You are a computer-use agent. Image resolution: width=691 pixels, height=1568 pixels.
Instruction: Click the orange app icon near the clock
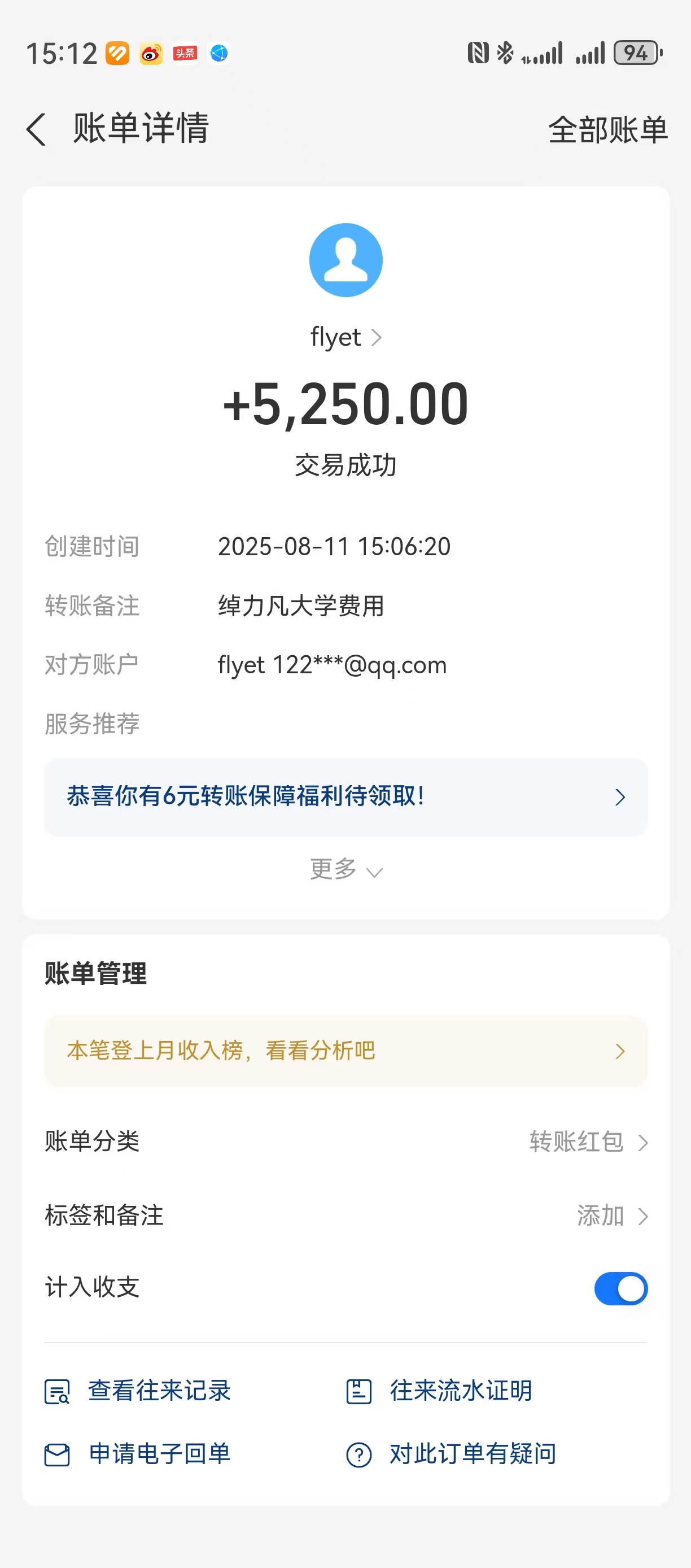(116, 54)
